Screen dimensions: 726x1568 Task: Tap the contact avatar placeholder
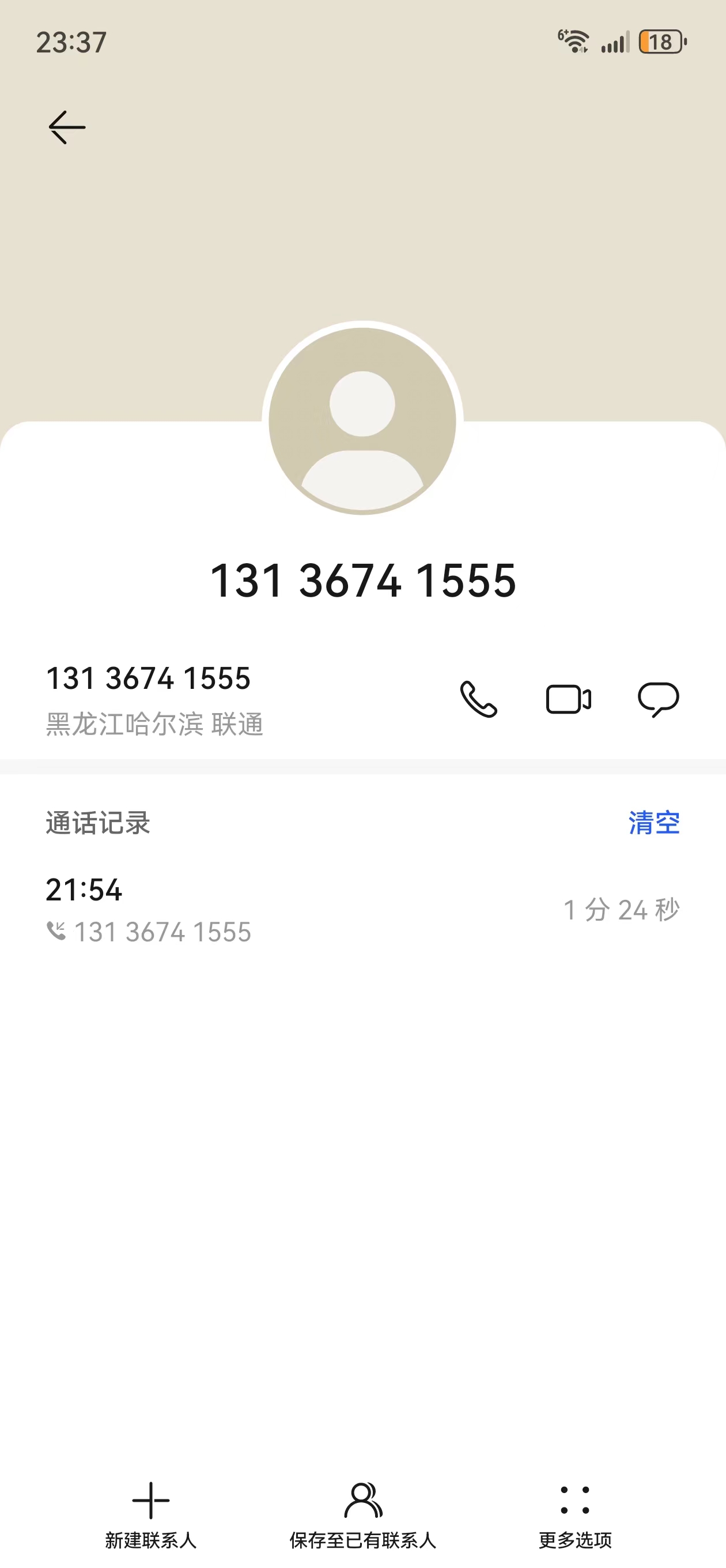(362, 421)
